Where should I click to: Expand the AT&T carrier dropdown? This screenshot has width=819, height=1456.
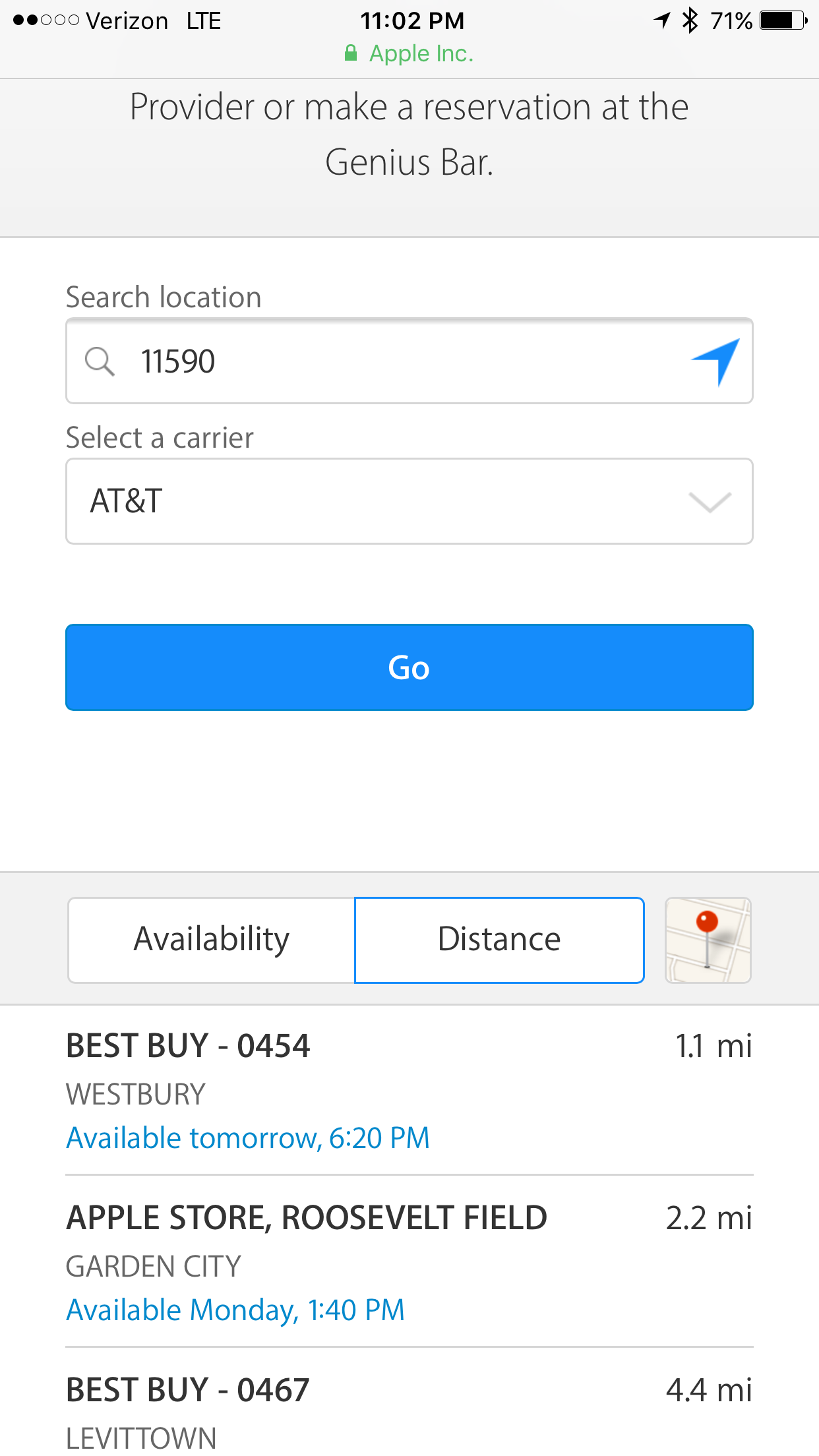(x=409, y=501)
